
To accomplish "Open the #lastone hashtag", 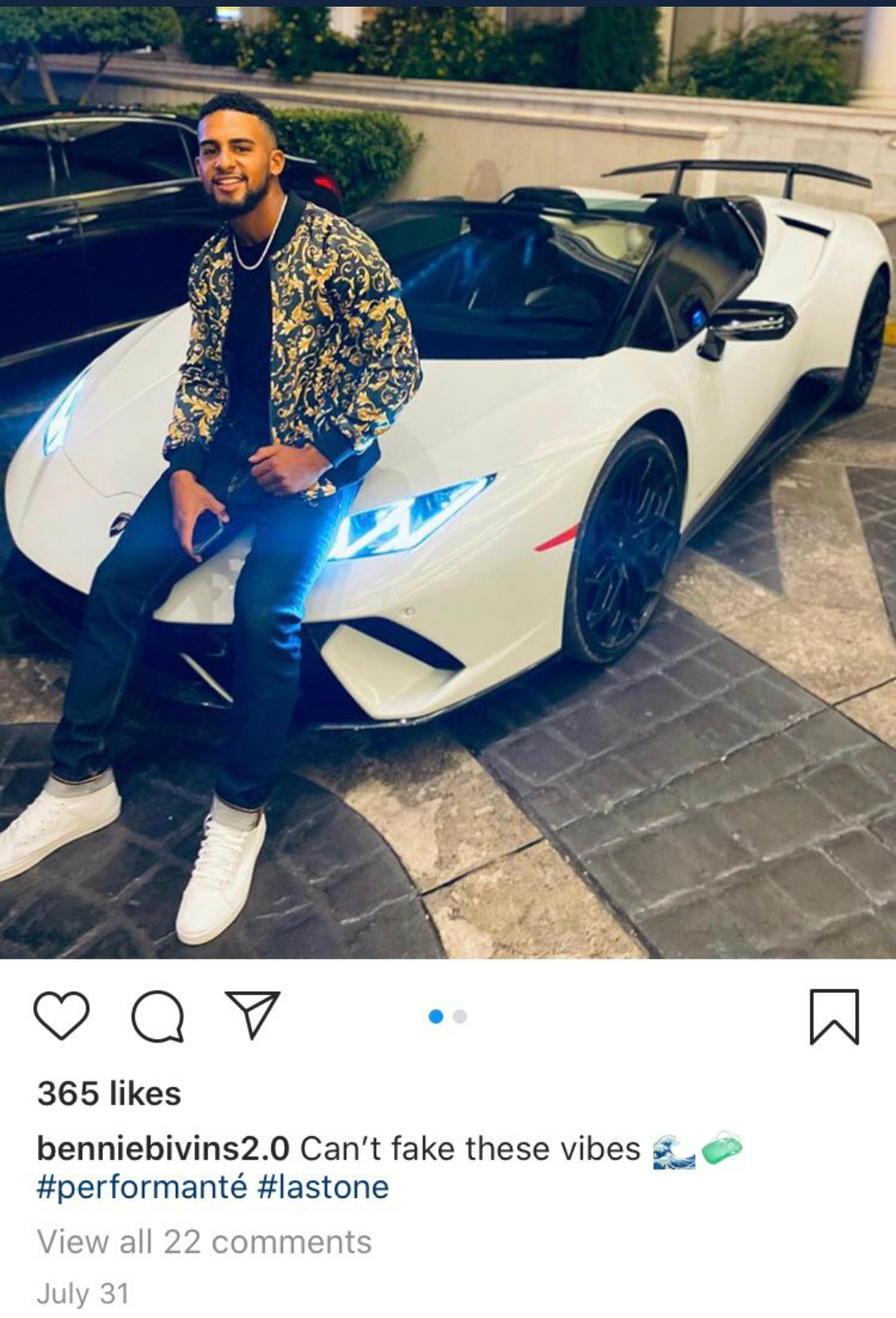I will (323, 1187).
